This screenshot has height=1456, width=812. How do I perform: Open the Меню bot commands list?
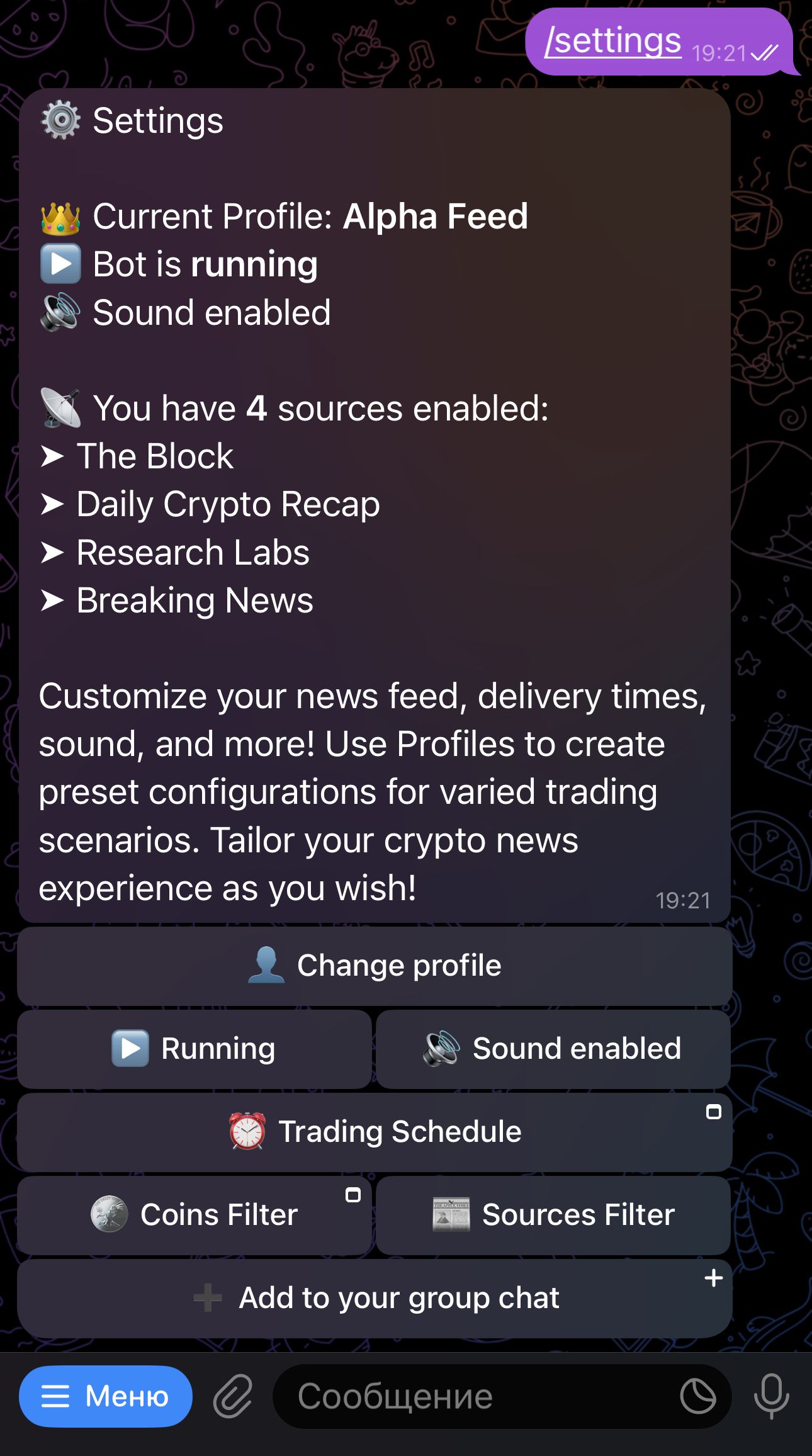coord(105,1395)
